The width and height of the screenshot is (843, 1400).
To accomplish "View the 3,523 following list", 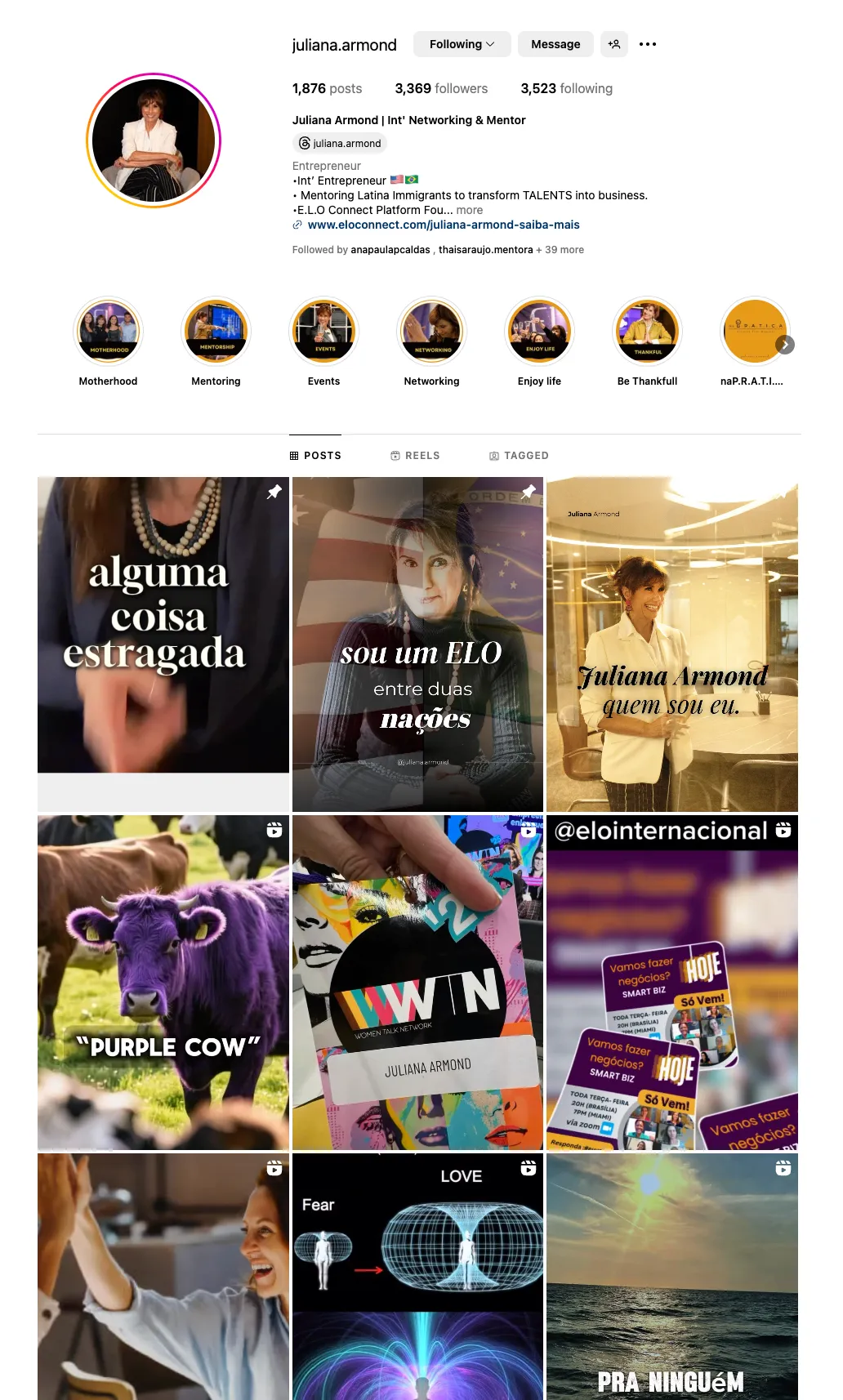I will (x=567, y=88).
